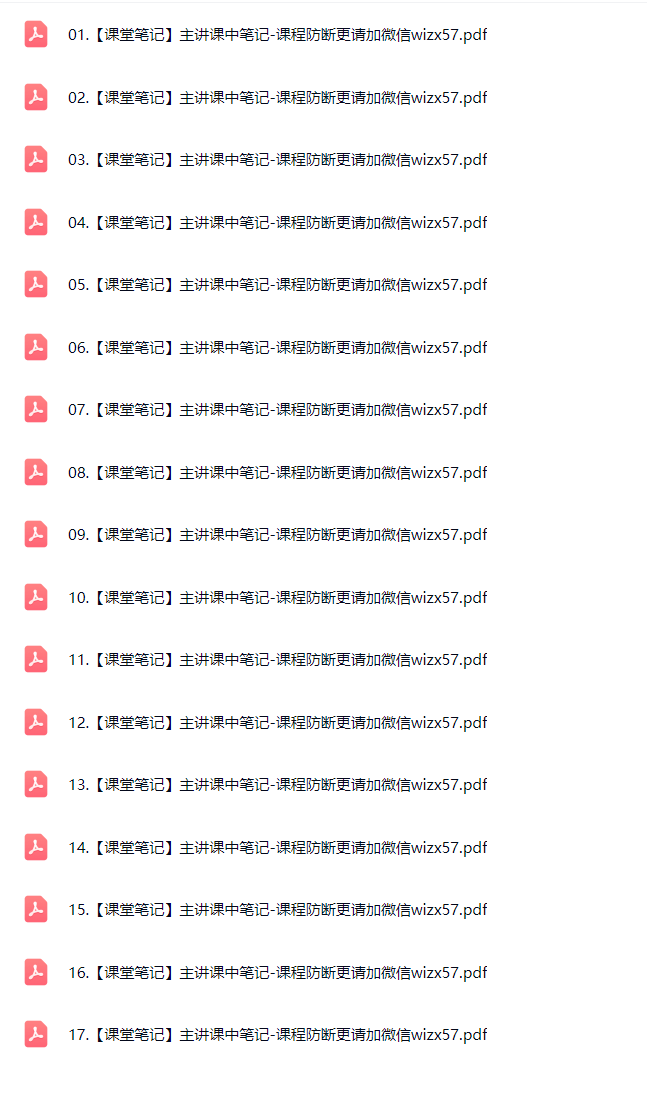
Task: Open PDF file numbered 09
Action: pyautogui.click(x=277, y=535)
